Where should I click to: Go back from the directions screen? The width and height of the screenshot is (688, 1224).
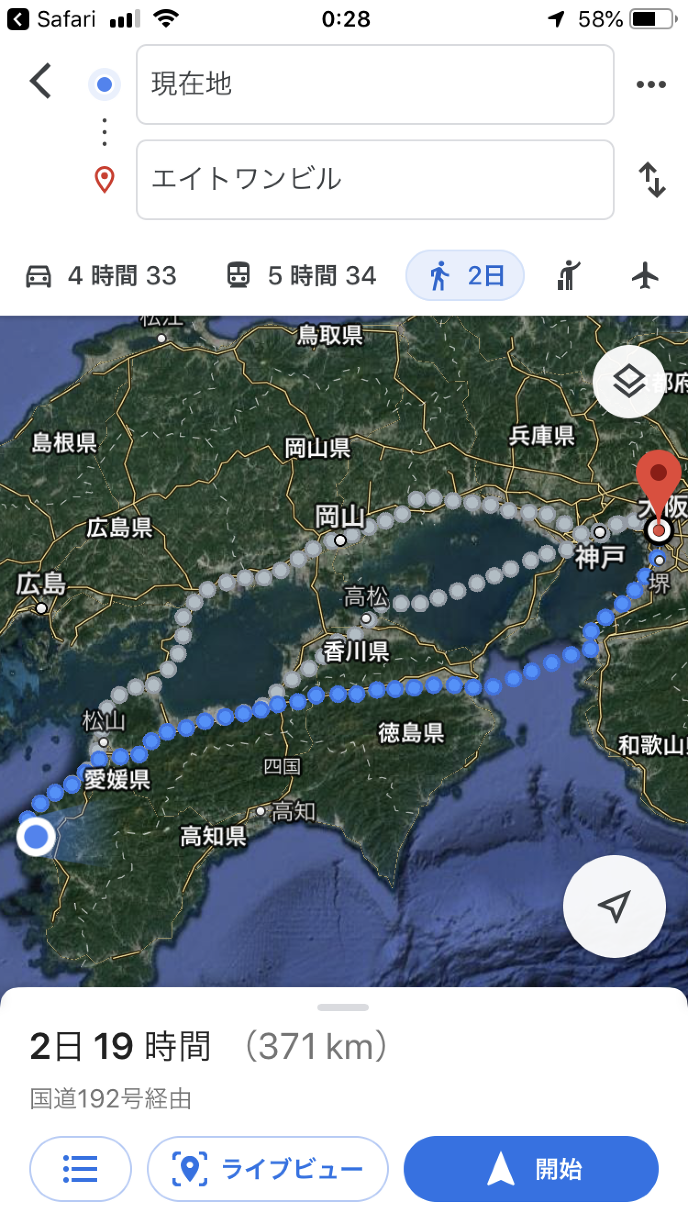(x=40, y=82)
